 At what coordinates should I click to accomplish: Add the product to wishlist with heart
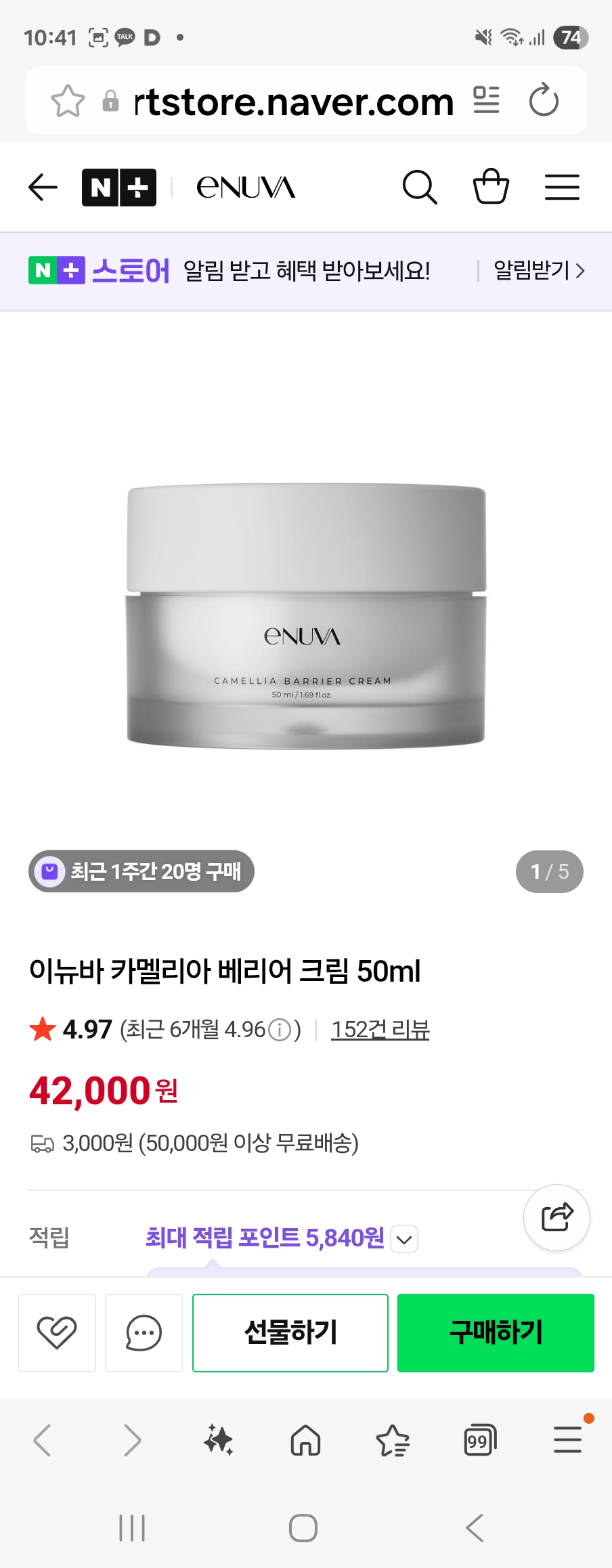(57, 1333)
